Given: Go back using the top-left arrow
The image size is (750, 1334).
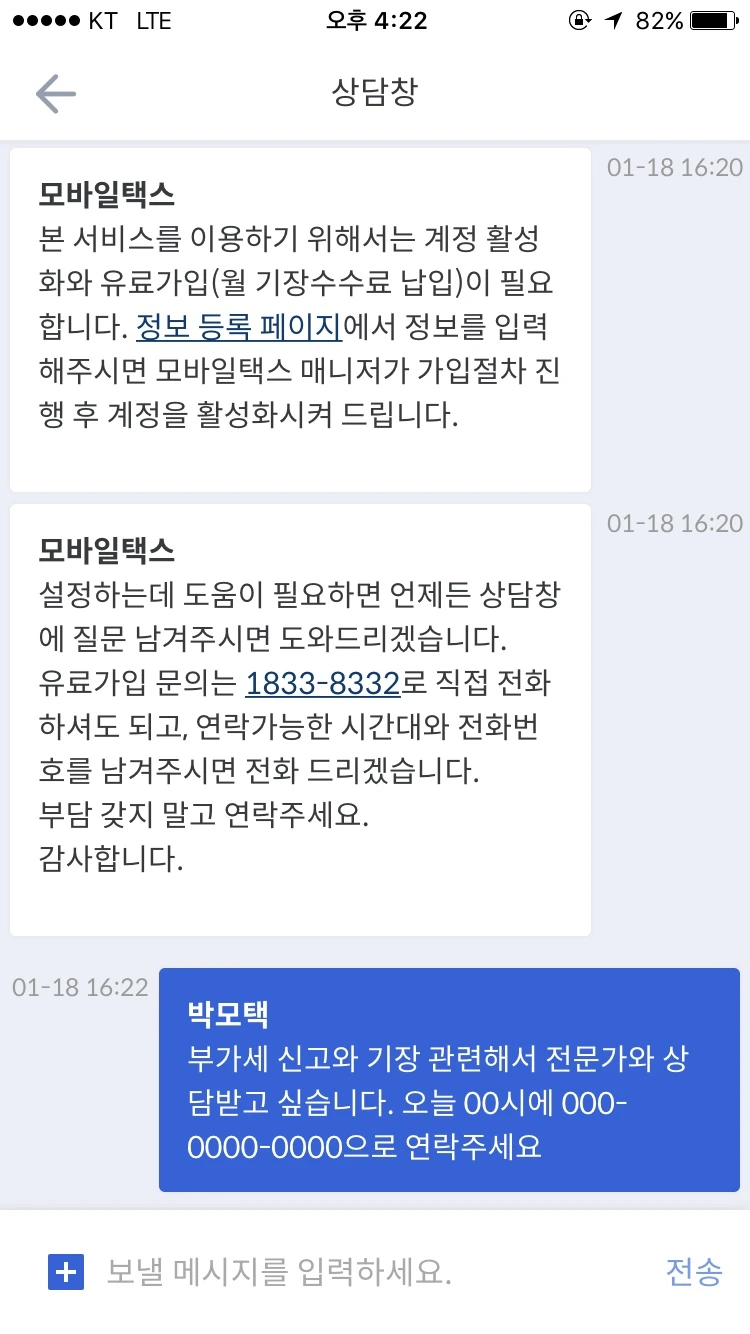Looking at the screenshot, I should point(56,93).
